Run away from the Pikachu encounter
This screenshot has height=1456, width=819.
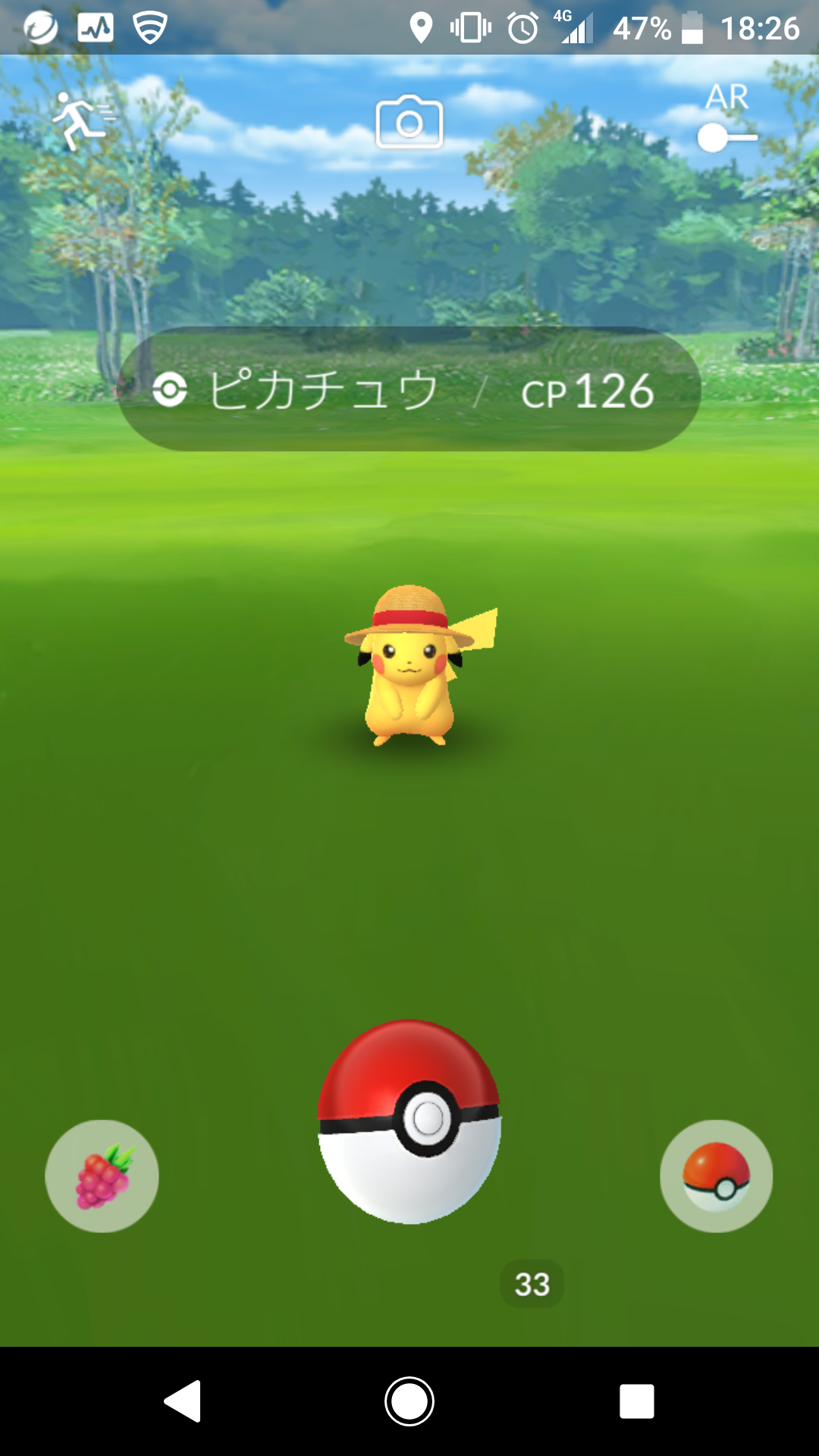pyautogui.click(x=82, y=121)
